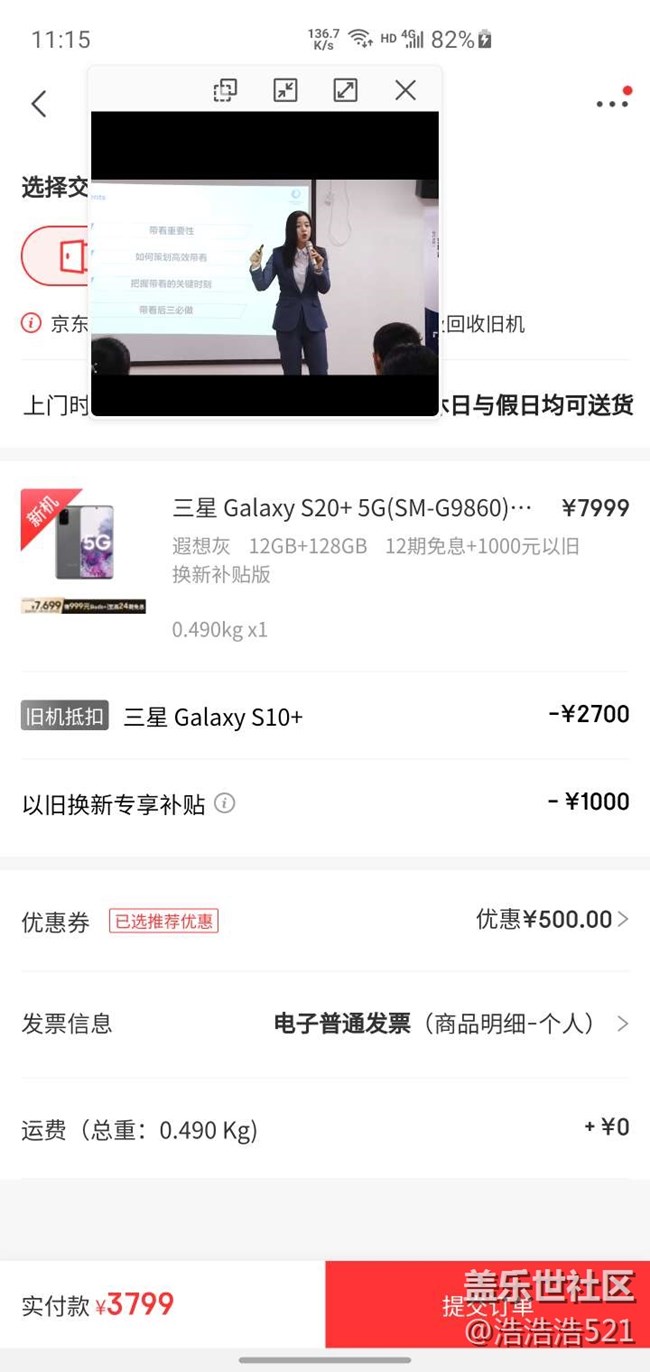Minimize the floating video window
650x1372 pixels.
(285, 91)
